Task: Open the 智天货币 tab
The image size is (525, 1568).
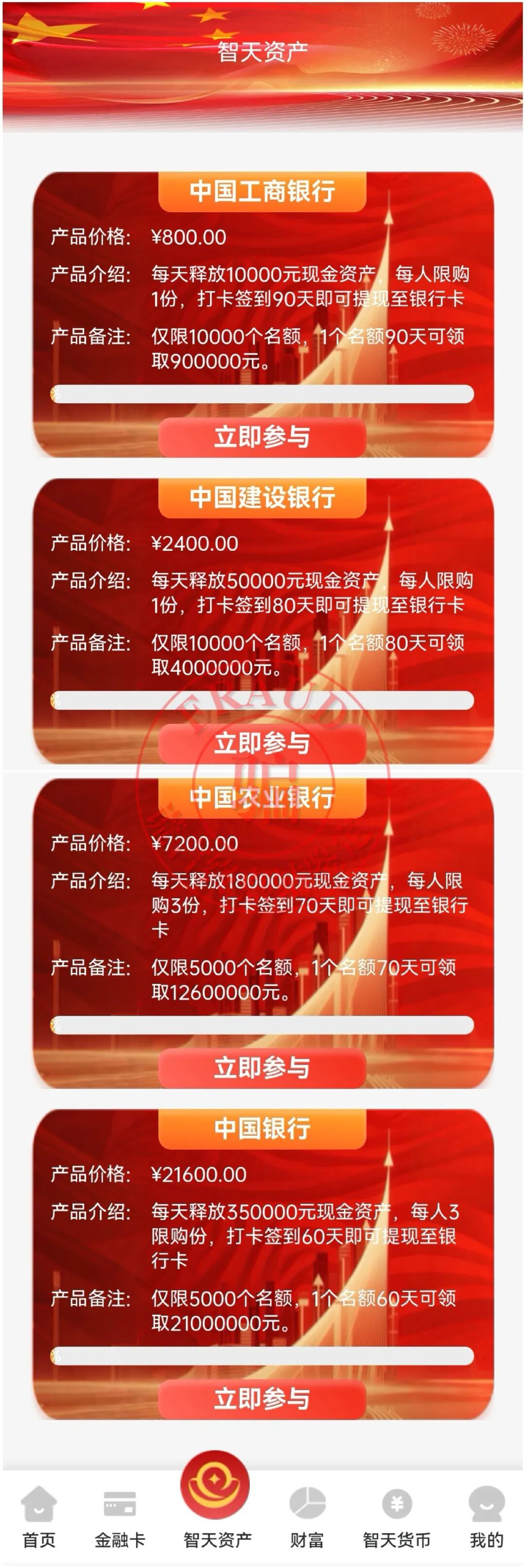Action: 397,1516
